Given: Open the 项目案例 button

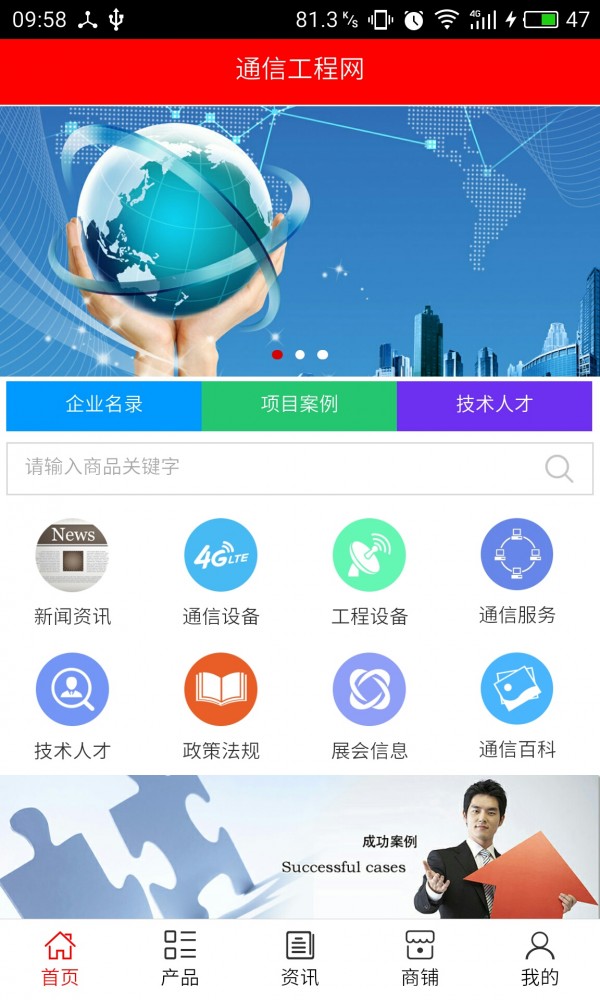Looking at the screenshot, I should 299,405.
